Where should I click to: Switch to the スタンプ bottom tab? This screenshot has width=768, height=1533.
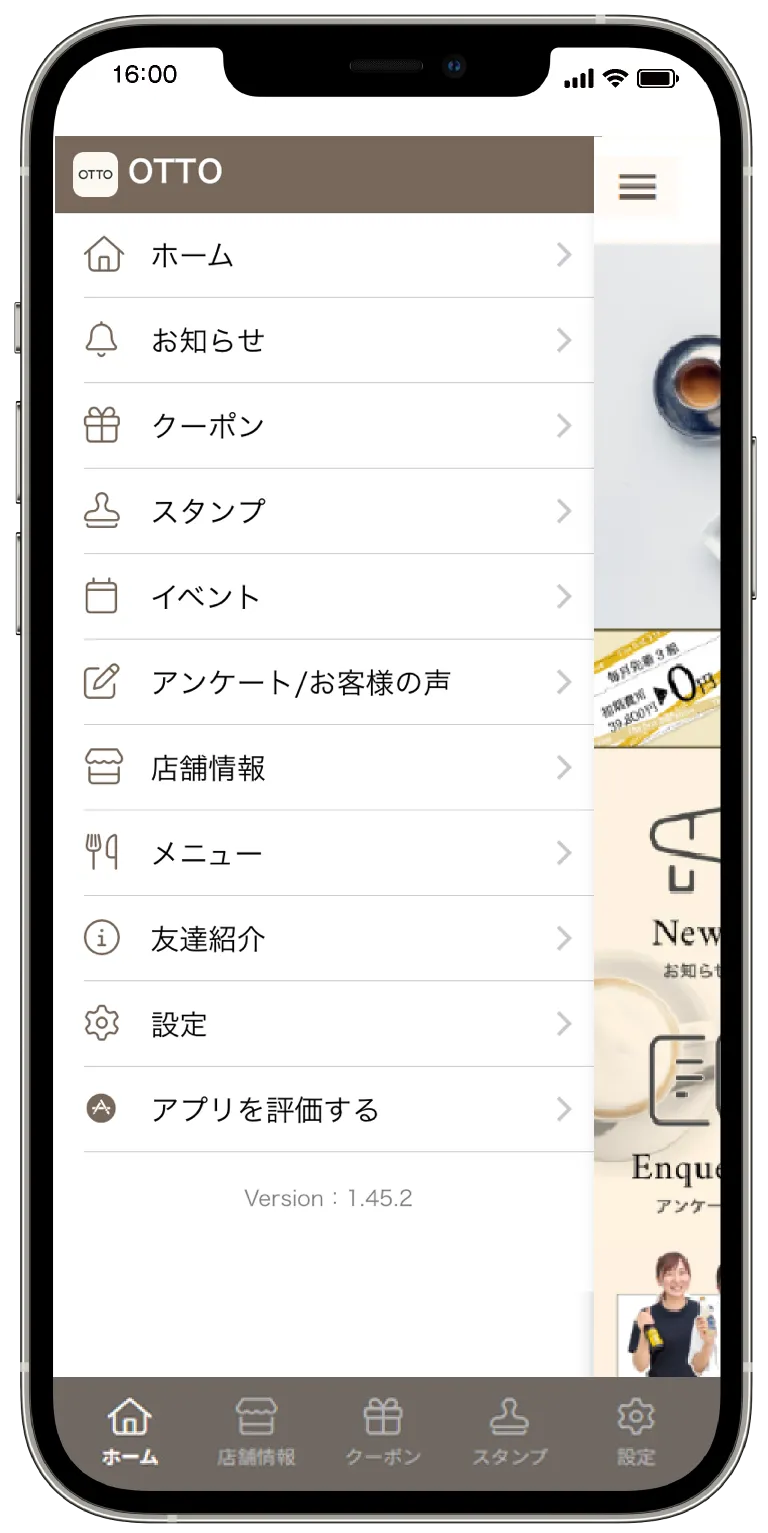pyautogui.click(x=509, y=1432)
